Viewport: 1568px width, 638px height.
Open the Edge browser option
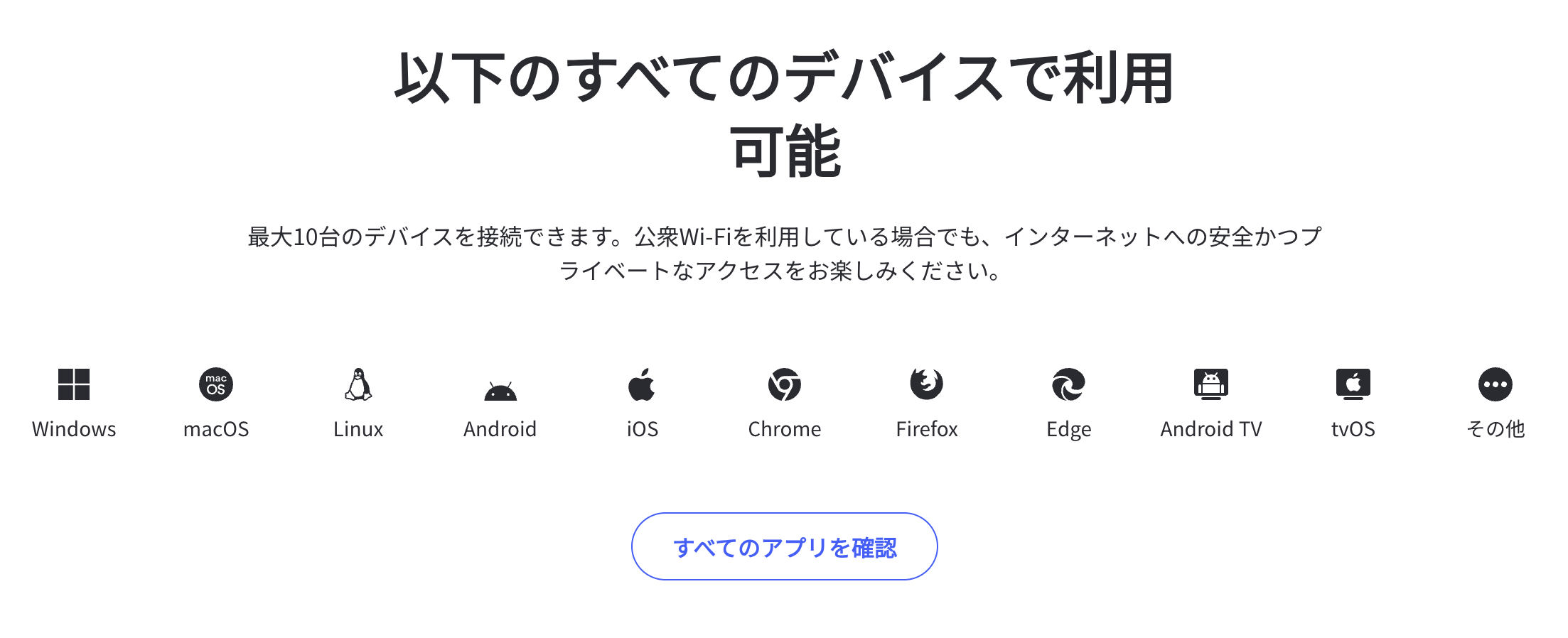click(x=1069, y=403)
